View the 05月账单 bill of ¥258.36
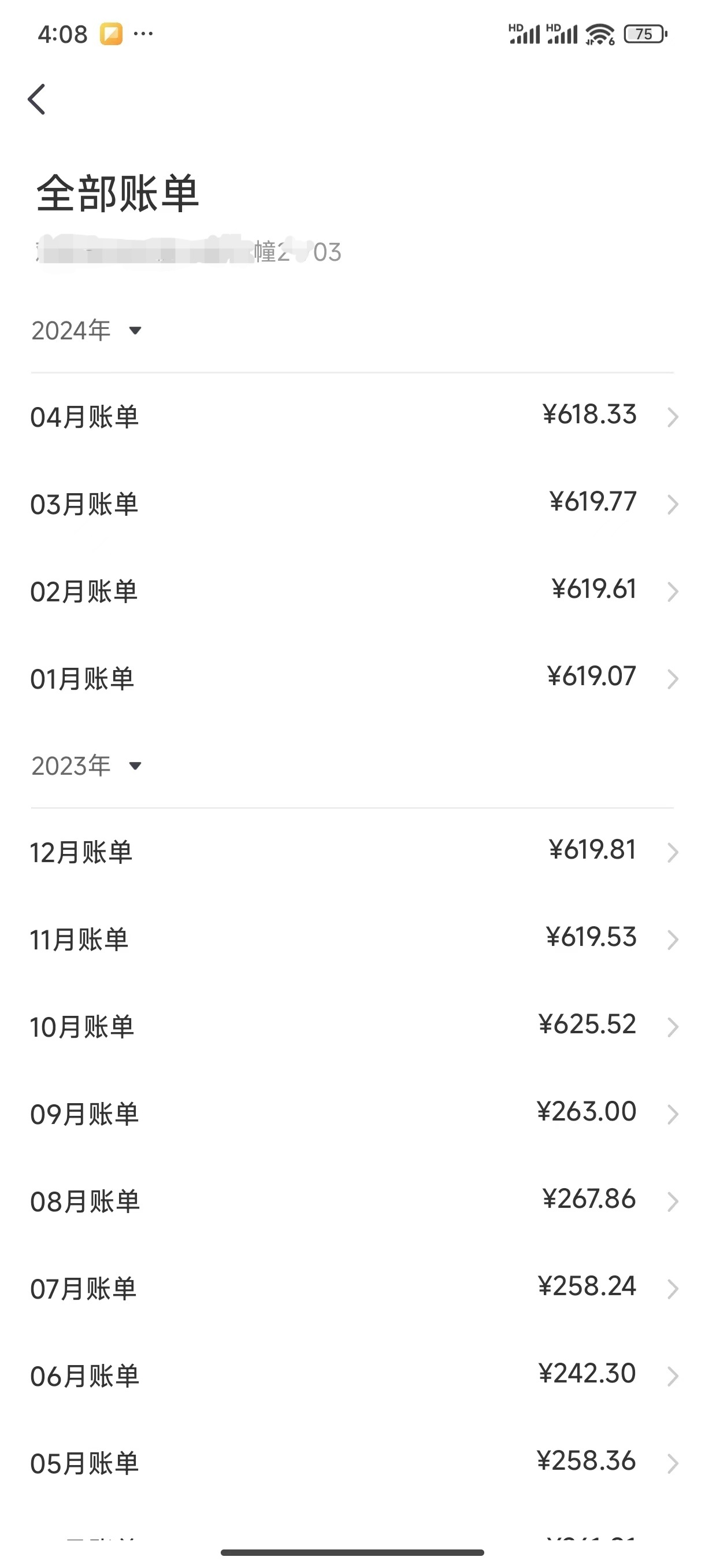The height and width of the screenshot is (1568, 705). click(352, 1463)
